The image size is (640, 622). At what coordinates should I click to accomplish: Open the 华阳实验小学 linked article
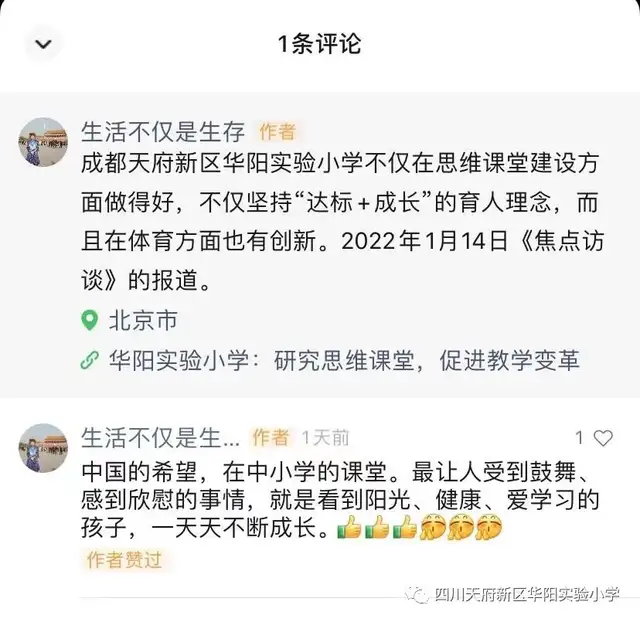pos(340,359)
